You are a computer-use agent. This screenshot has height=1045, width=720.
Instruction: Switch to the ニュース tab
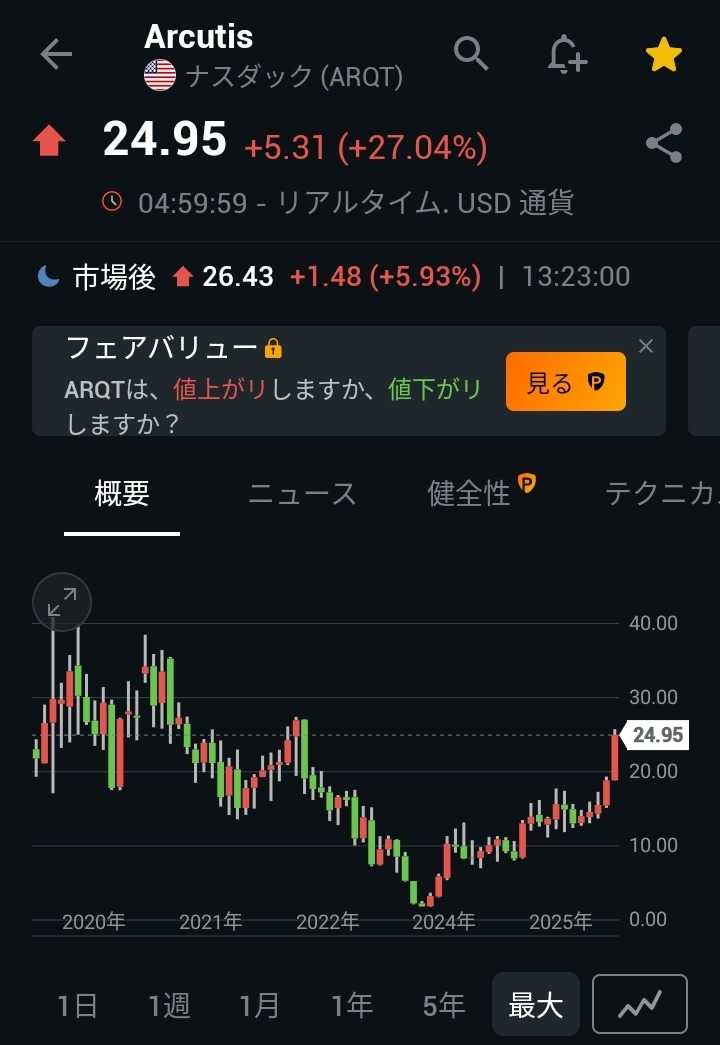pyautogui.click(x=302, y=494)
